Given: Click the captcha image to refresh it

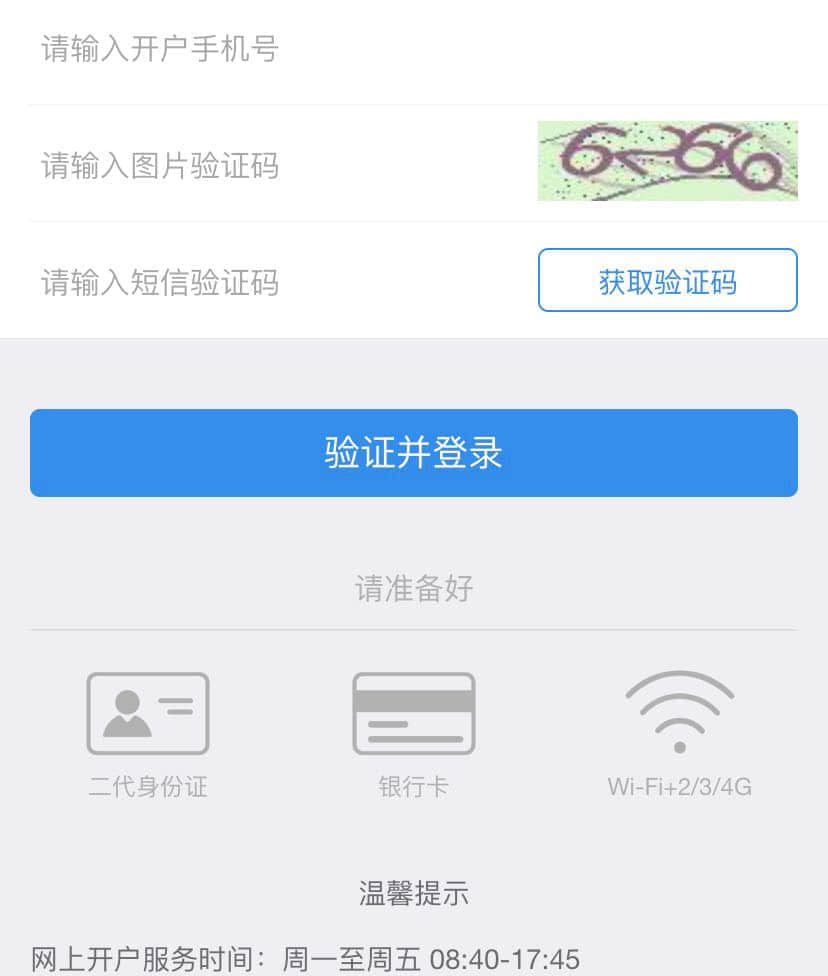Looking at the screenshot, I should (x=667, y=161).
